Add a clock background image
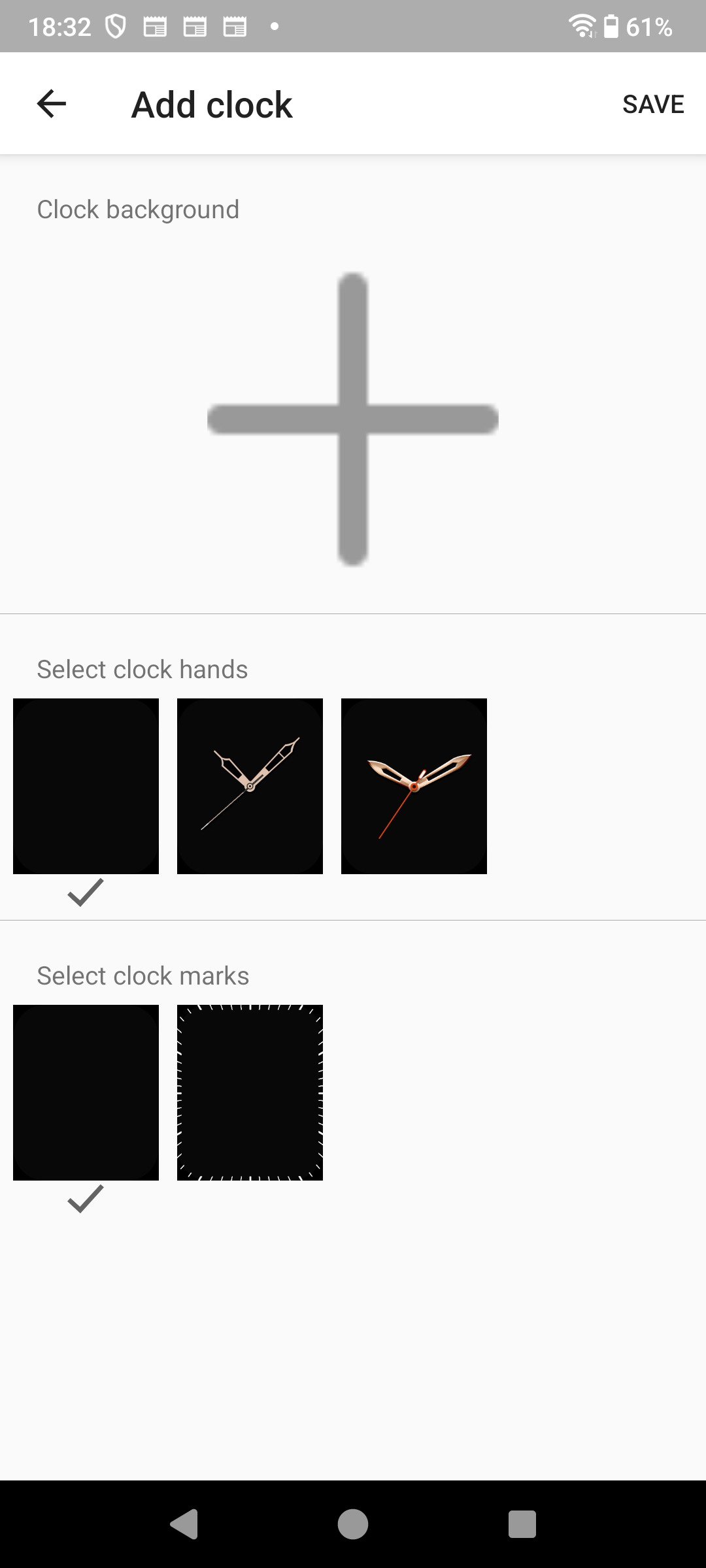706x1568 pixels. pos(353,419)
